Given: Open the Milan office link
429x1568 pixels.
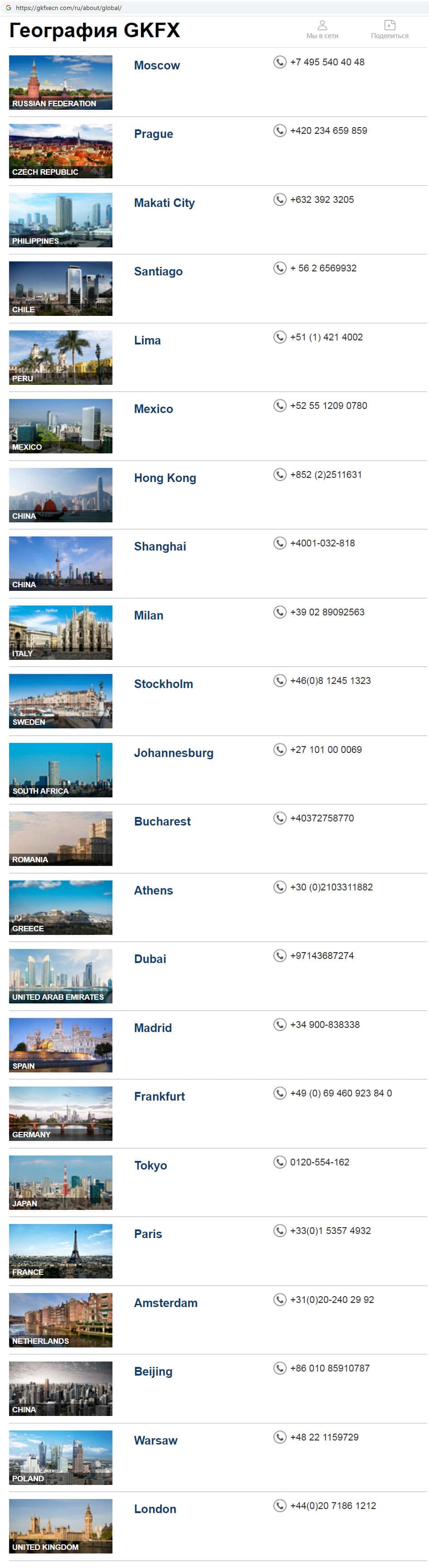Looking at the screenshot, I should [x=148, y=616].
